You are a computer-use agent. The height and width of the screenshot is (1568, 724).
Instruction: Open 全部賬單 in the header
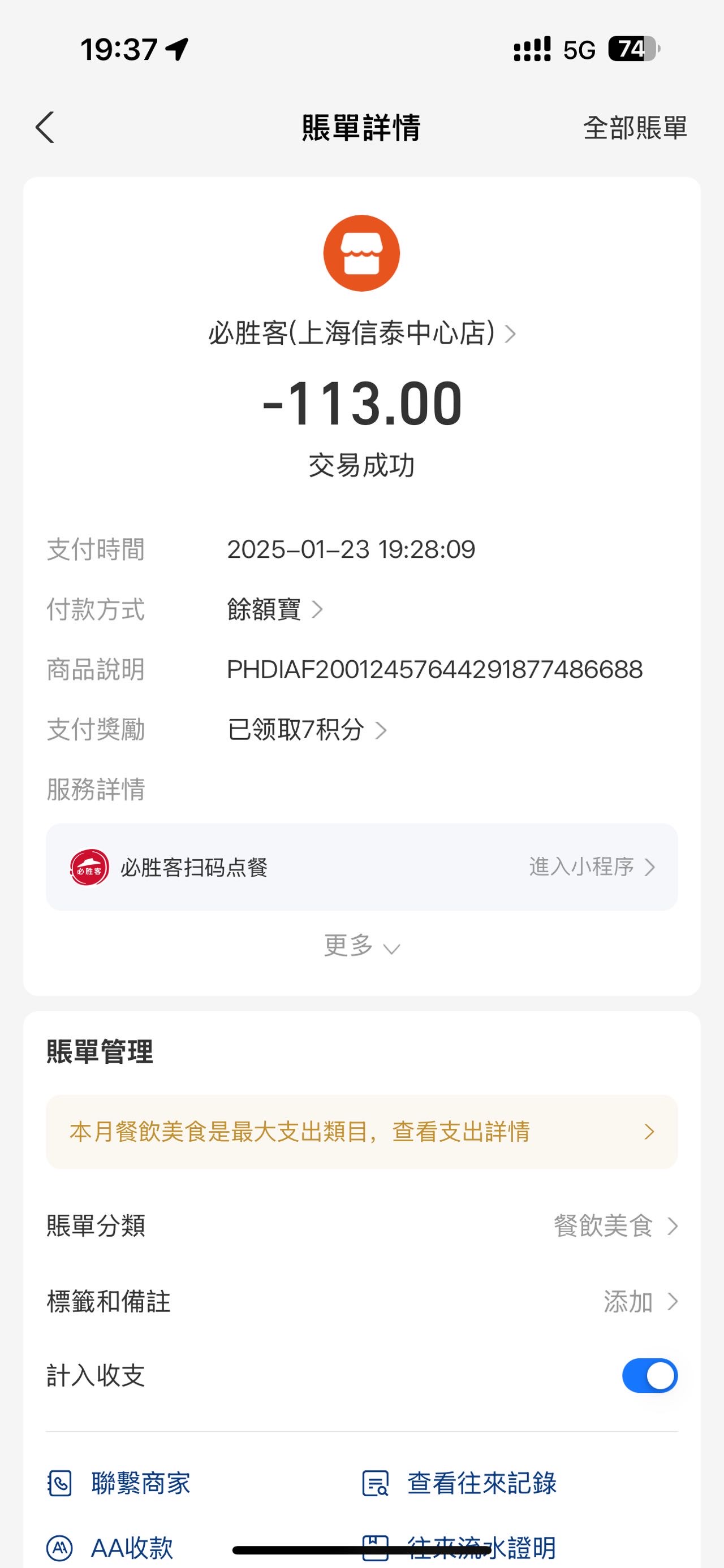(x=635, y=128)
